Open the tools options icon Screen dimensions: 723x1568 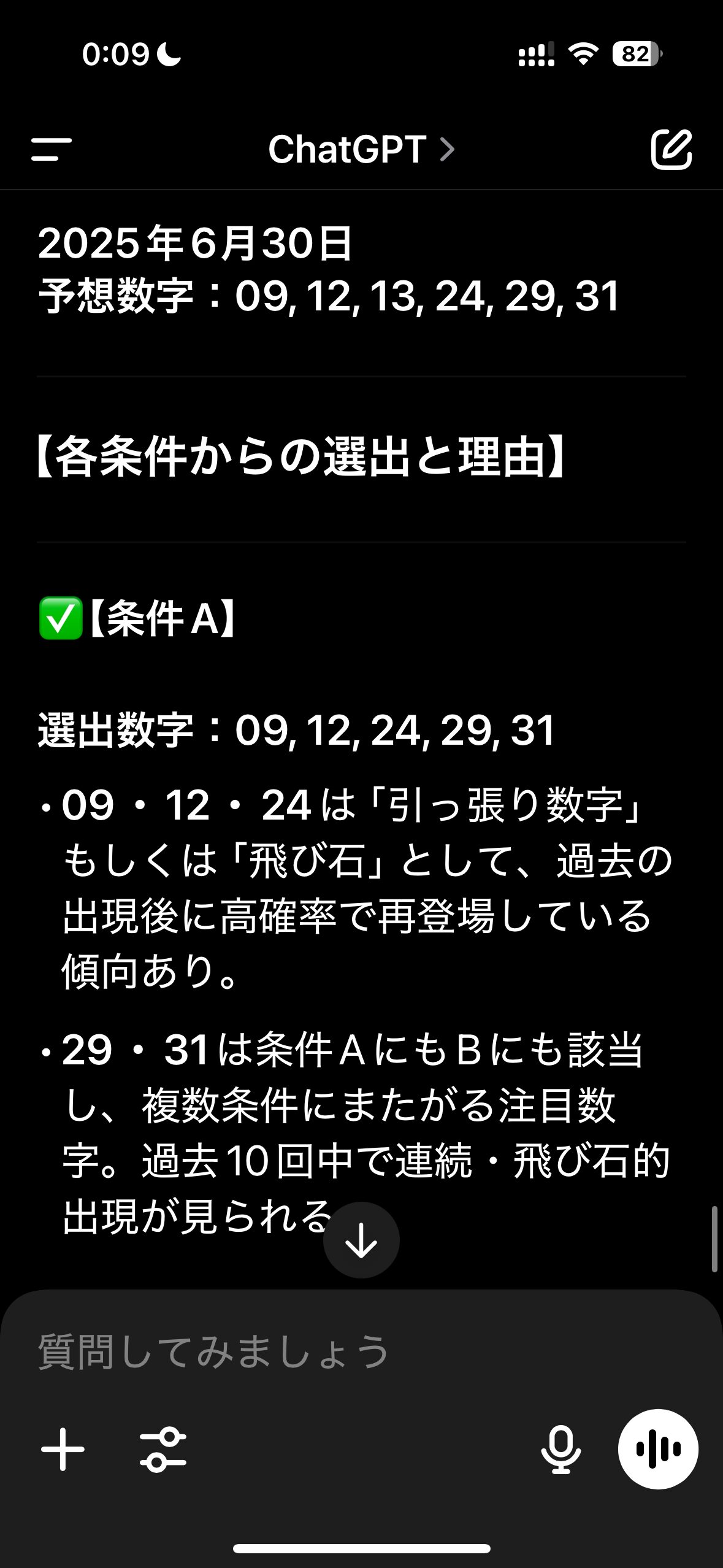pos(163,1450)
